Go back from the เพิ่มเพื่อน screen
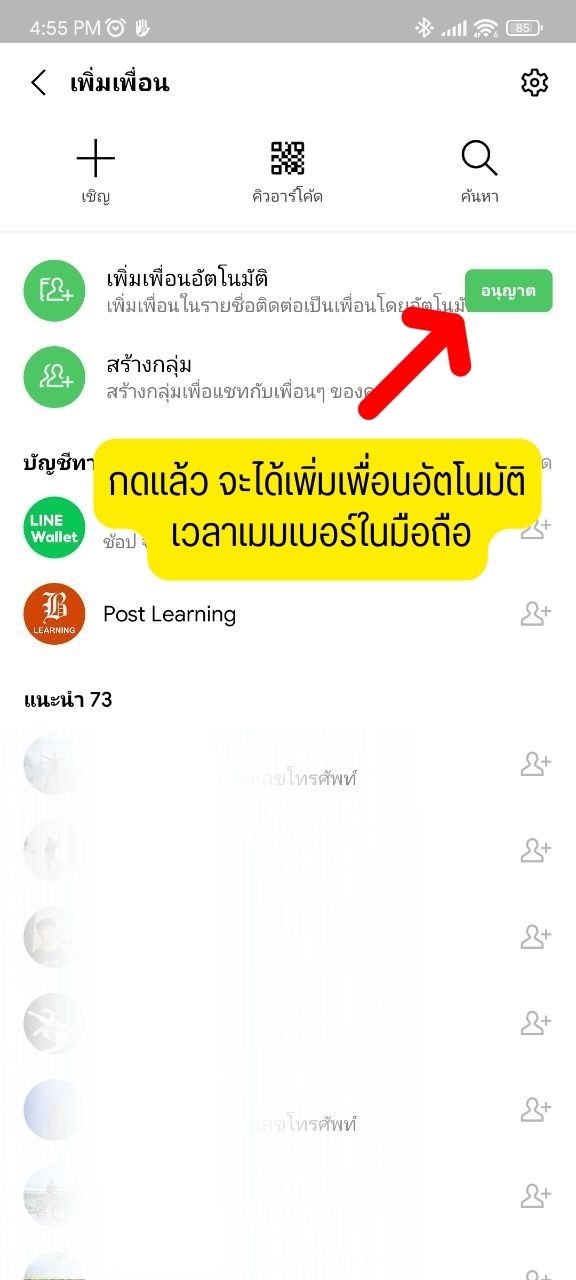Screen dimensions: 576x1280 (x=38, y=83)
